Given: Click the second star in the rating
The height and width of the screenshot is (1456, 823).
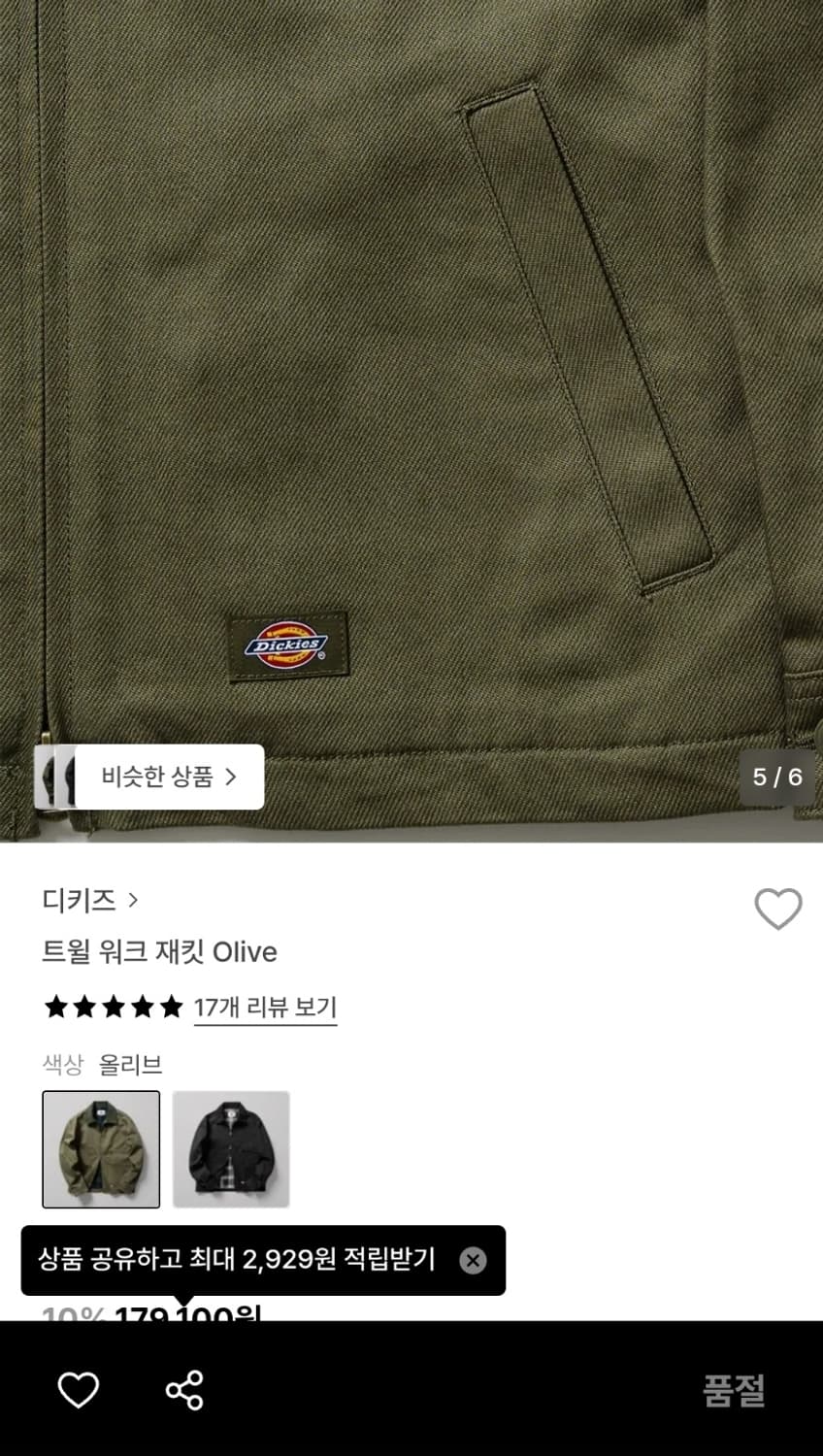Looking at the screenshot, I should 86,1007.
